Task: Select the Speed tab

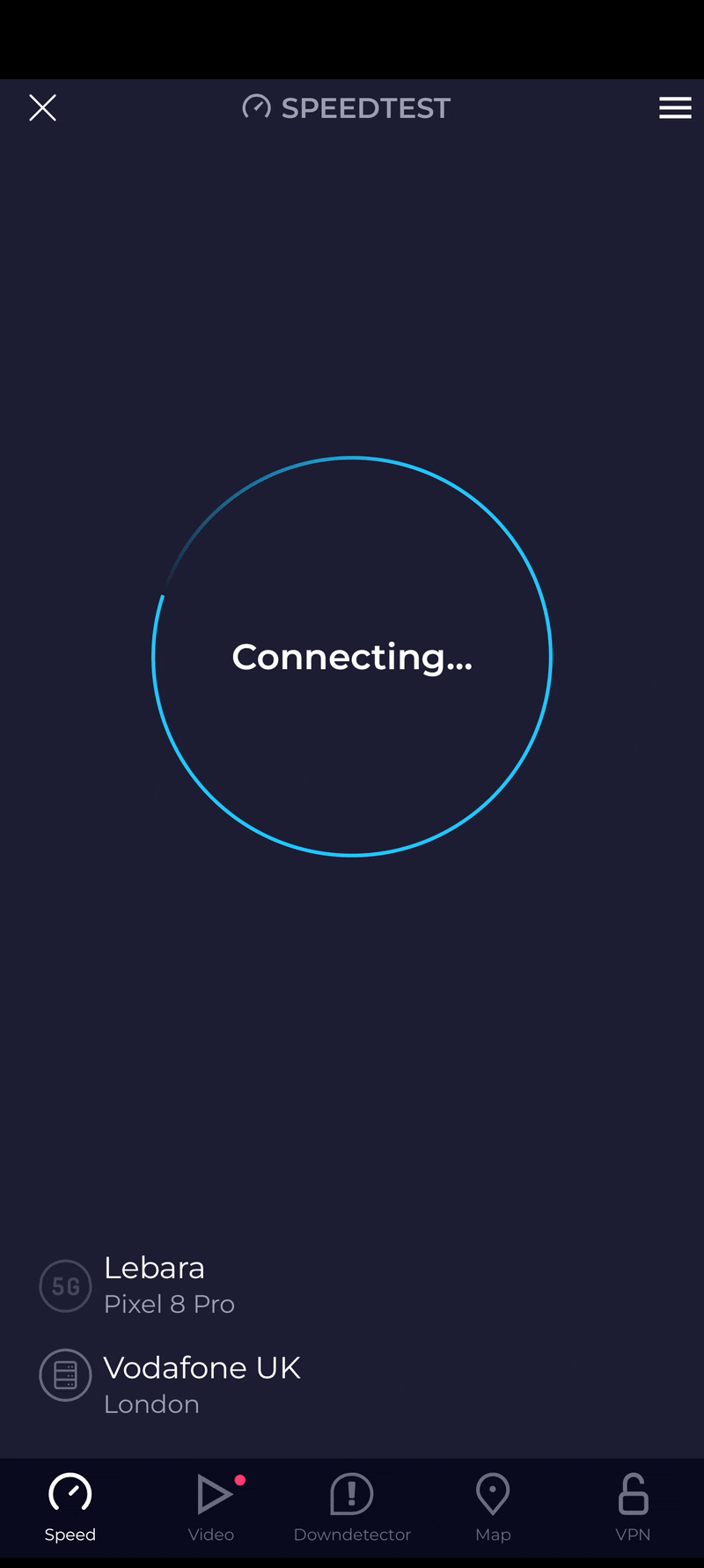Action: [x=70, y=1507]
